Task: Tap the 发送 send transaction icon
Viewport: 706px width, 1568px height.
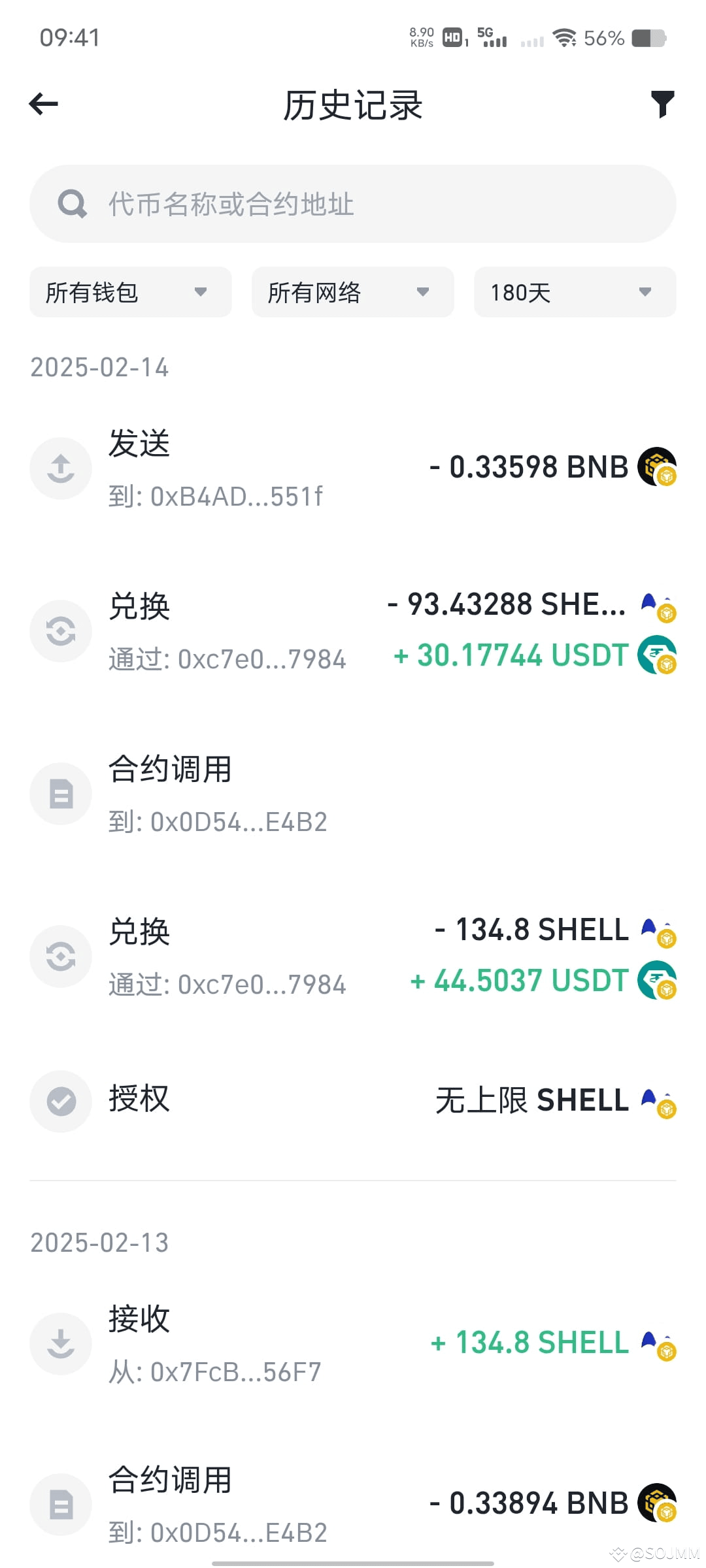Action: [x=61, y=468]
